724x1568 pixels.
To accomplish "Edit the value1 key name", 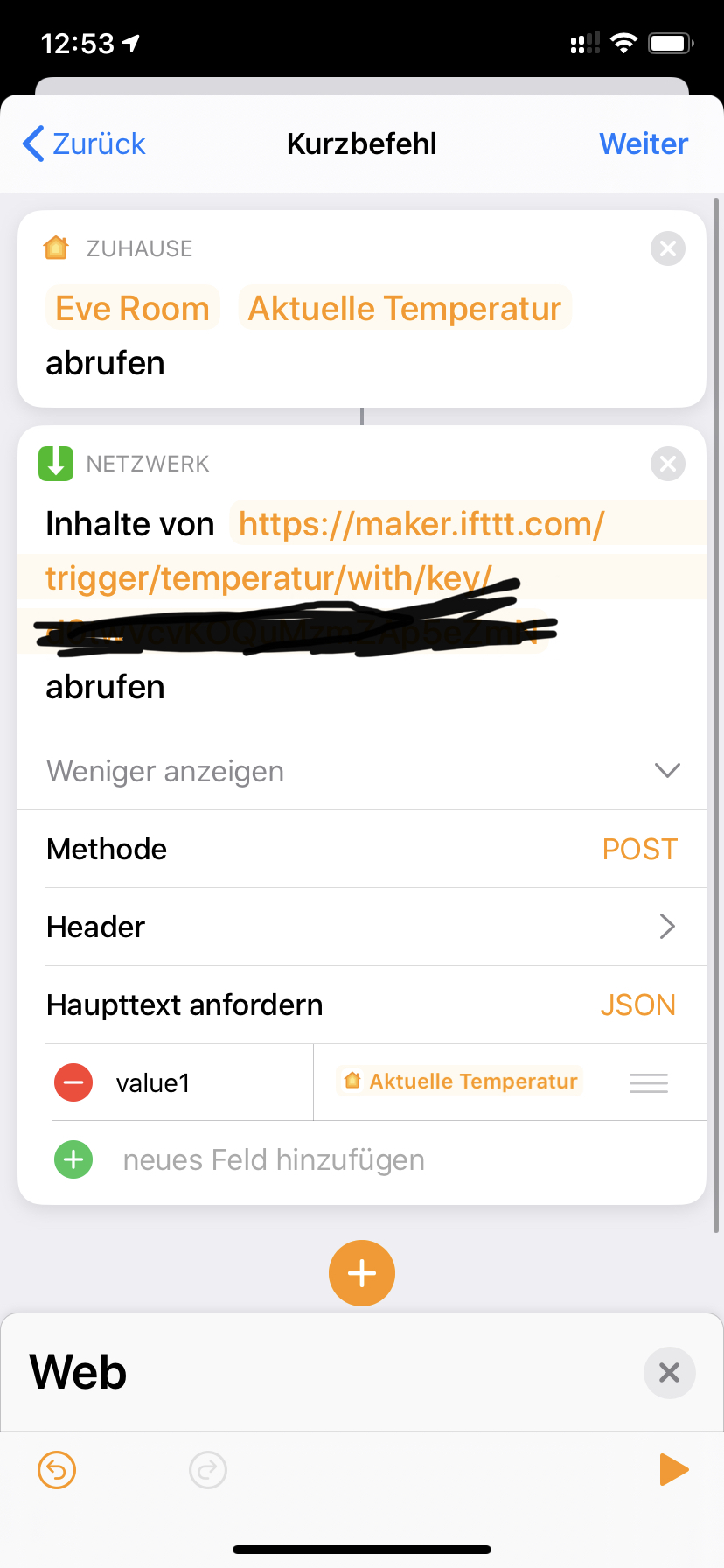I will [153, 1083].
